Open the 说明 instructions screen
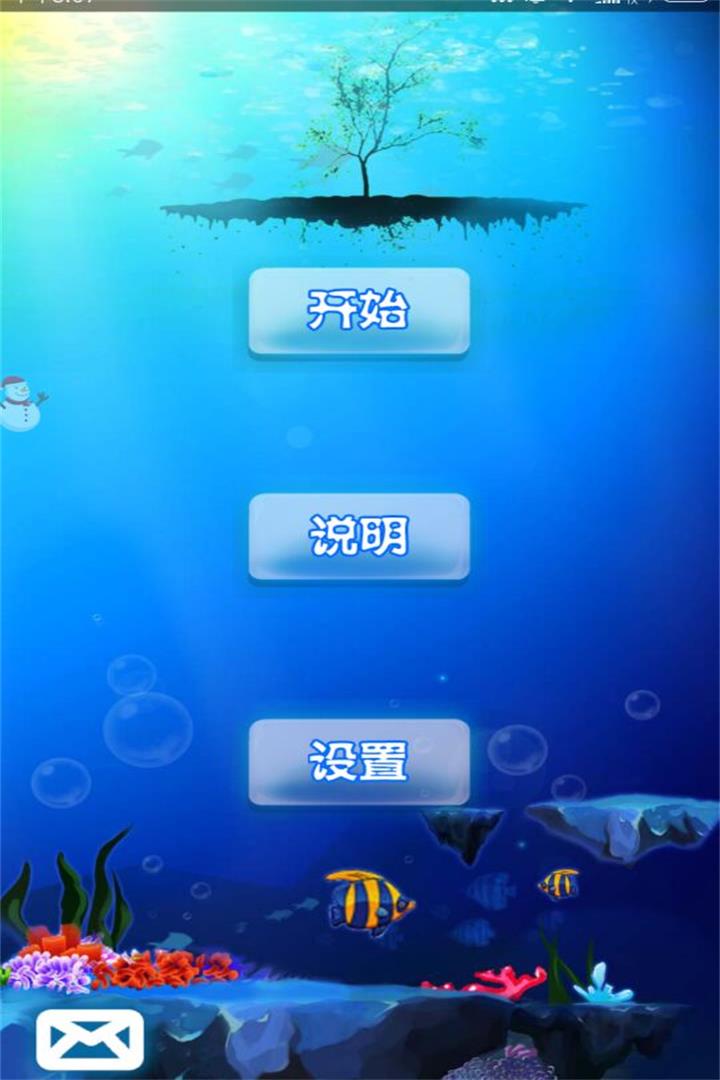Image resolution: width=720 pixels, height=1080 pixels. pyautogui.click(x=359, y=537)
